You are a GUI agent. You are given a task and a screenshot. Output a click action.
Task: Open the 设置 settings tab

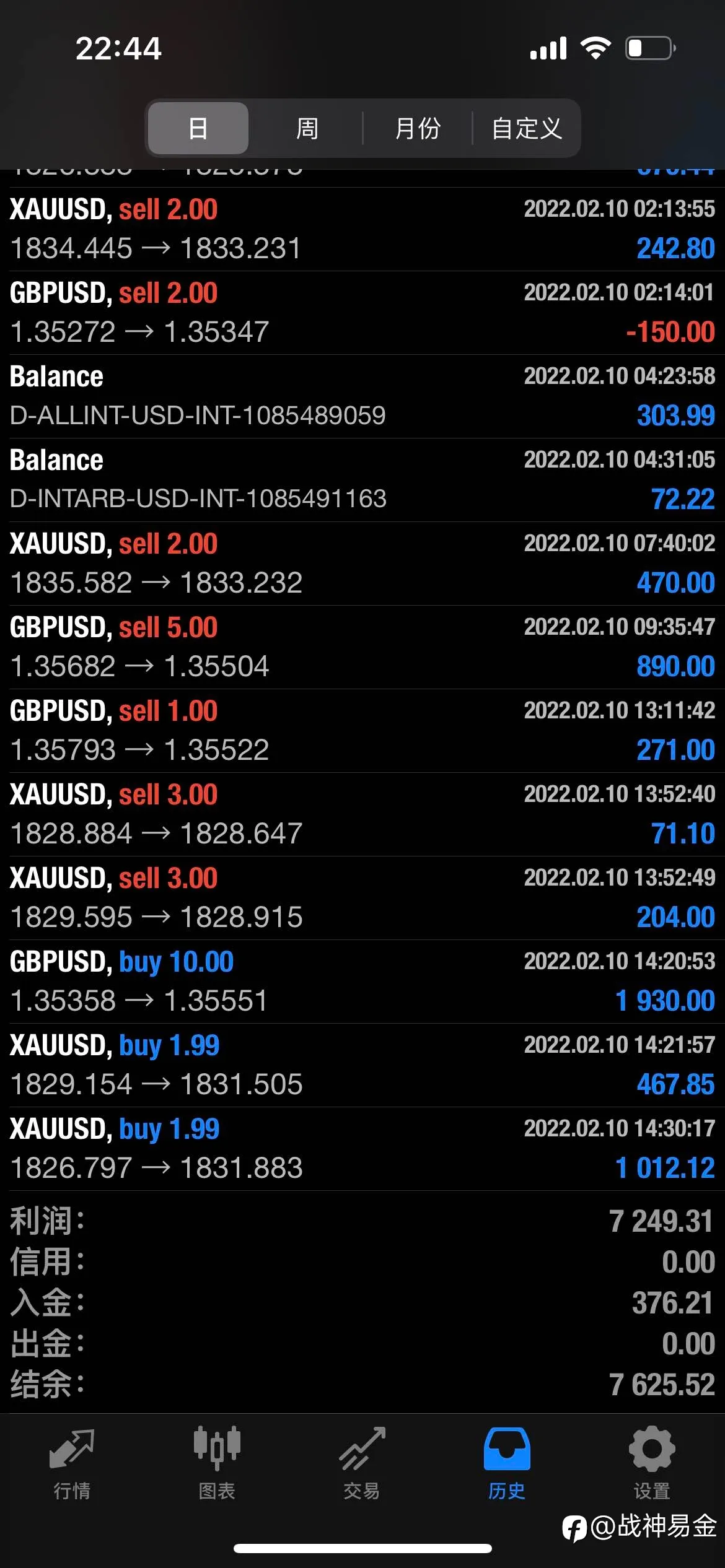(x=652, y=1464)
